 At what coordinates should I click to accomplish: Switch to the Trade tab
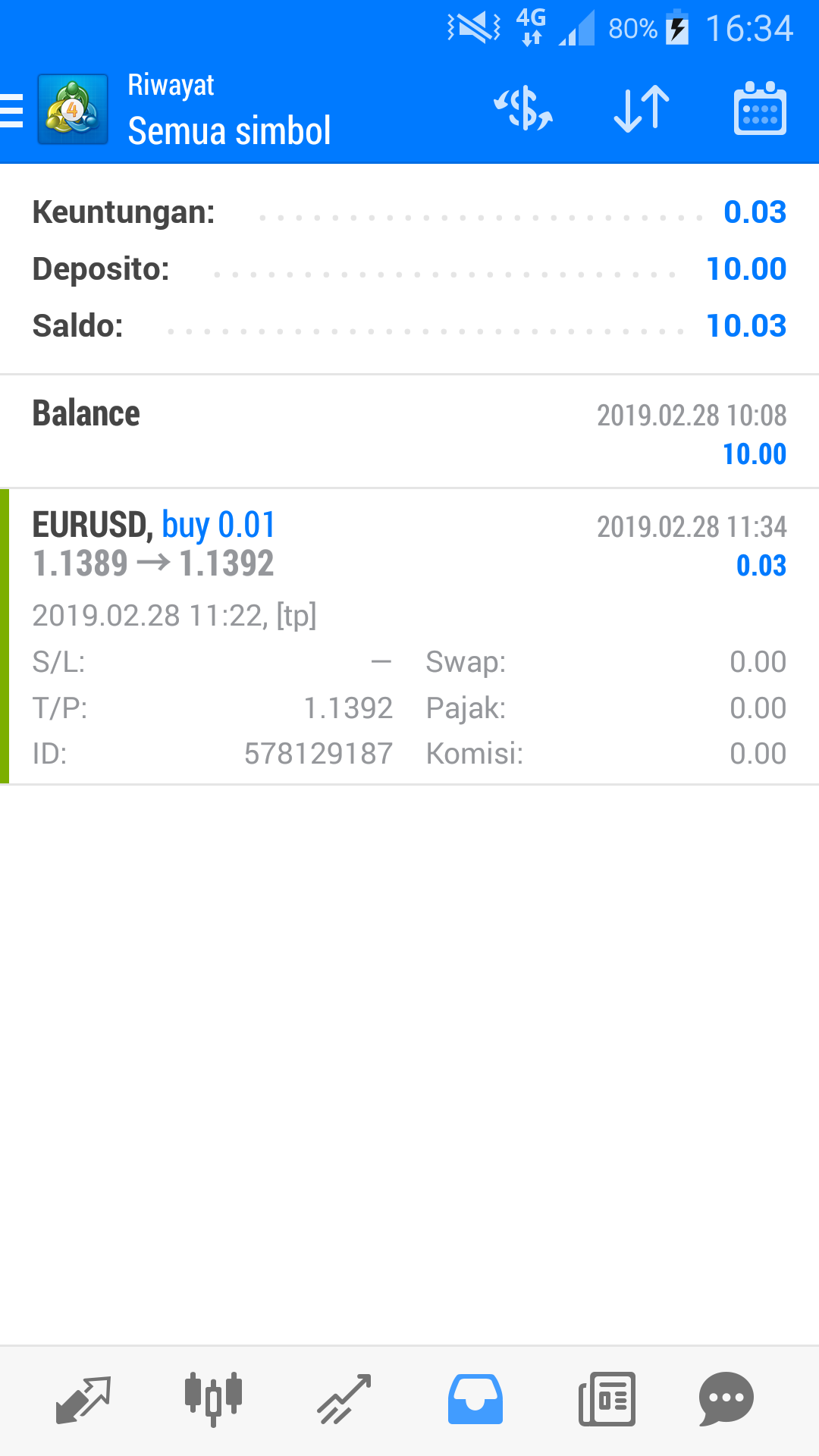pyautogui.click(x=344, y=1400)
